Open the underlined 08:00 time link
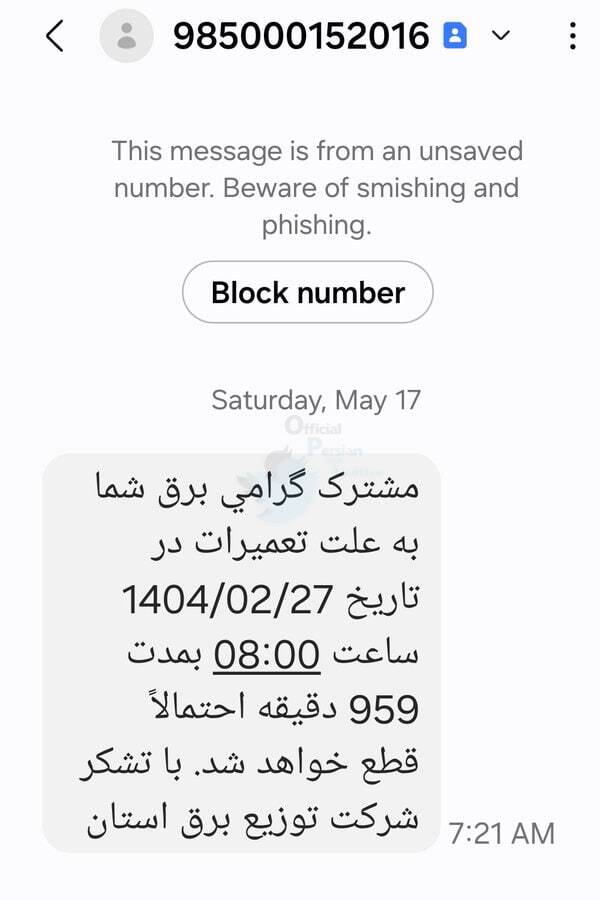The height and width of the screenshot is (900, 600). coord(268,656)
